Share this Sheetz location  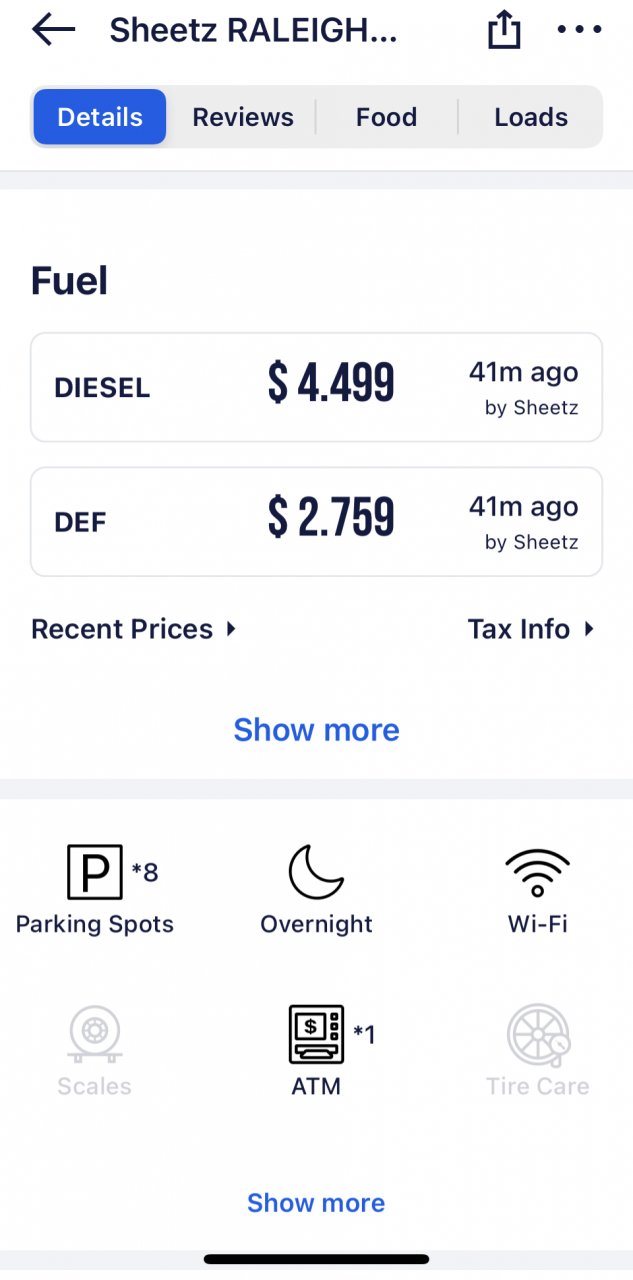pyautogui.click(x=504, y=30)
